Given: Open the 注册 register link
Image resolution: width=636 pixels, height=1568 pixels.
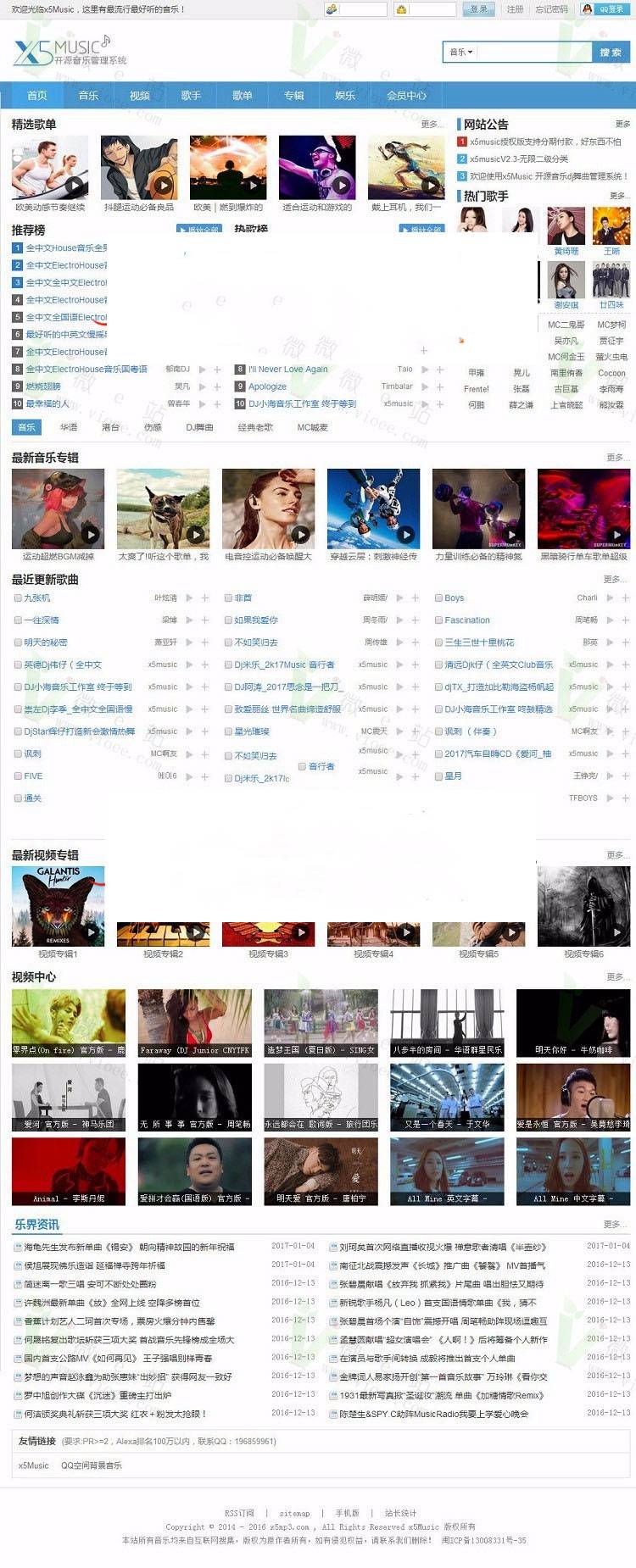Looking at the screenshot, I should click(x=515, y=9).
